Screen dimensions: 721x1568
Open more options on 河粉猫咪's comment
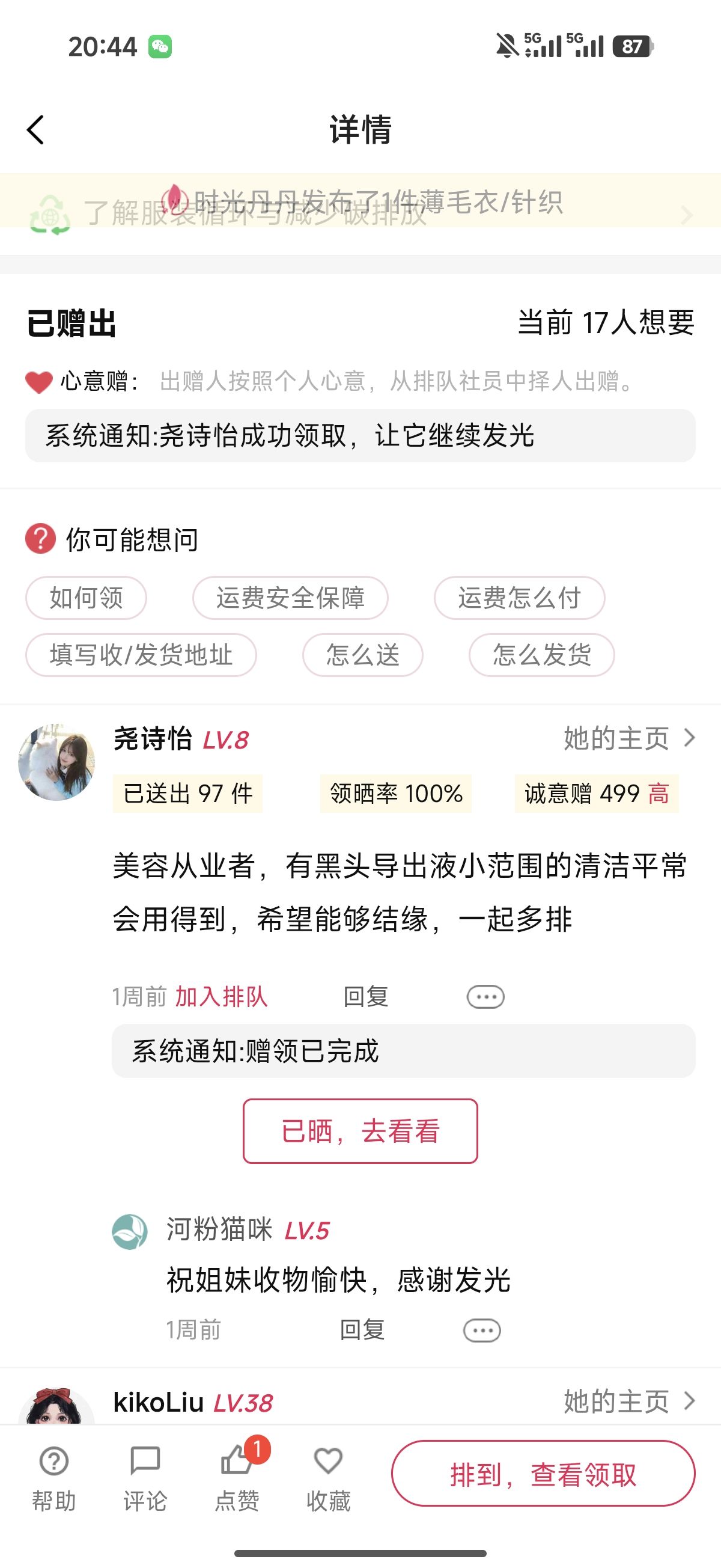(482, 1330)
